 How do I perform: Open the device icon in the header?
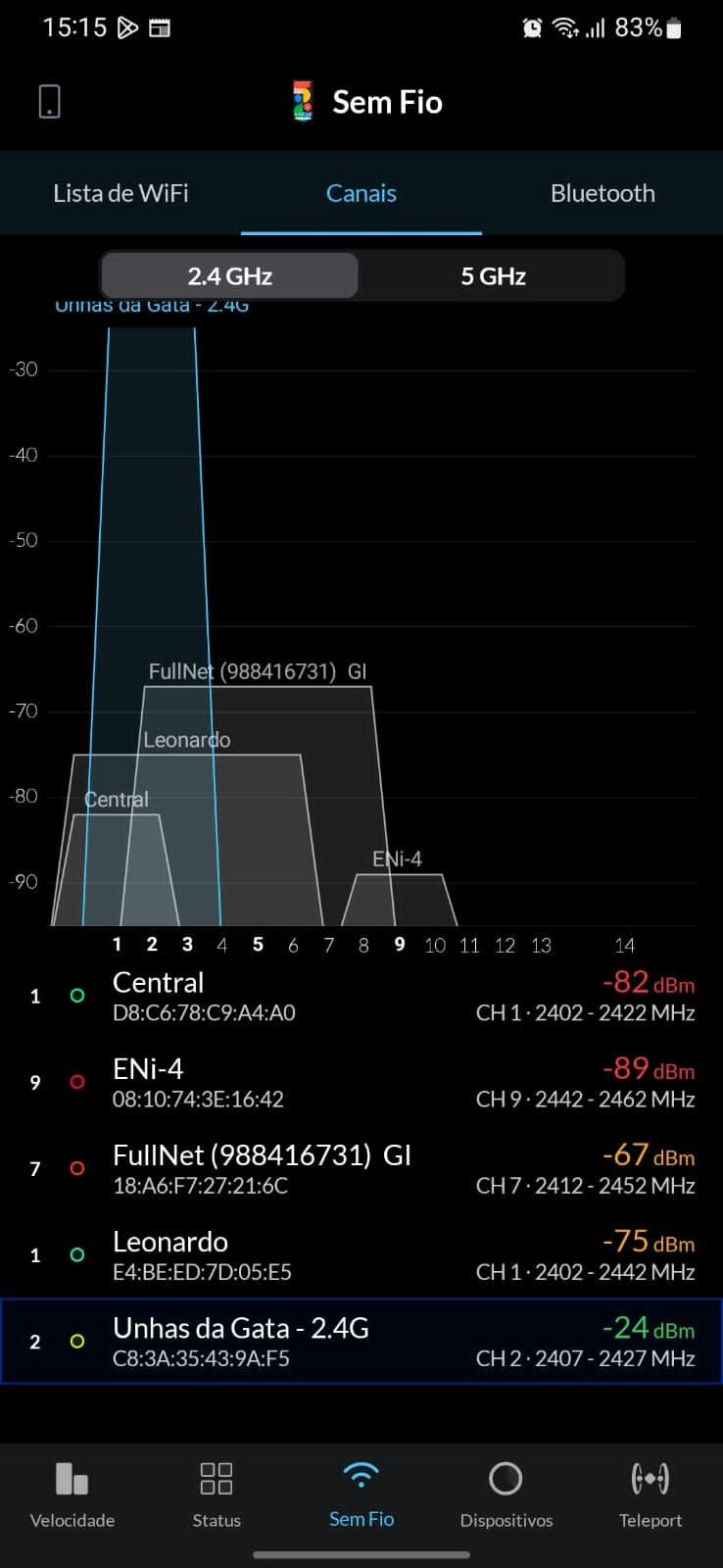point(49,101)
